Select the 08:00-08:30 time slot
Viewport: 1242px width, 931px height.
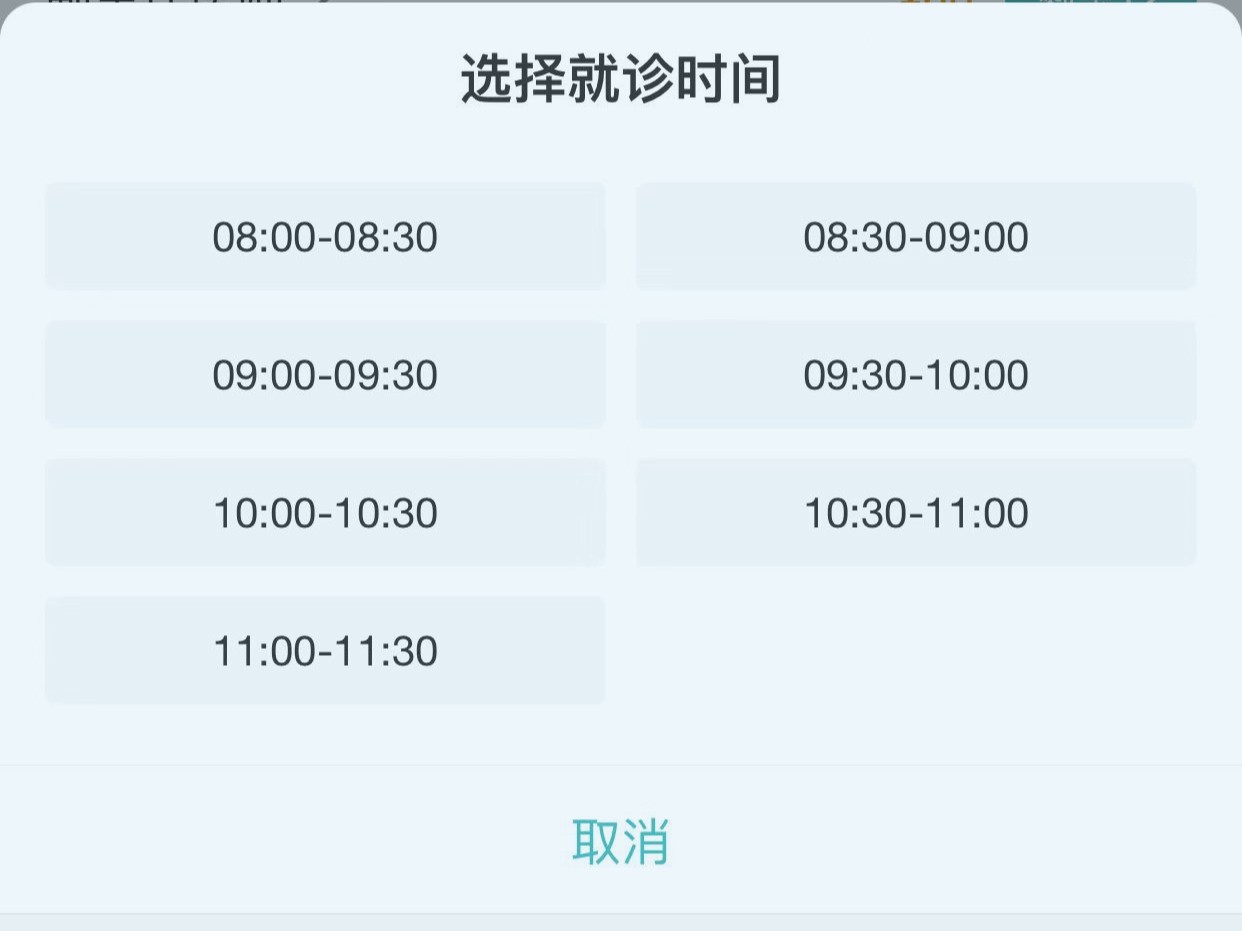pyautogui.click(x=325, y=237)
